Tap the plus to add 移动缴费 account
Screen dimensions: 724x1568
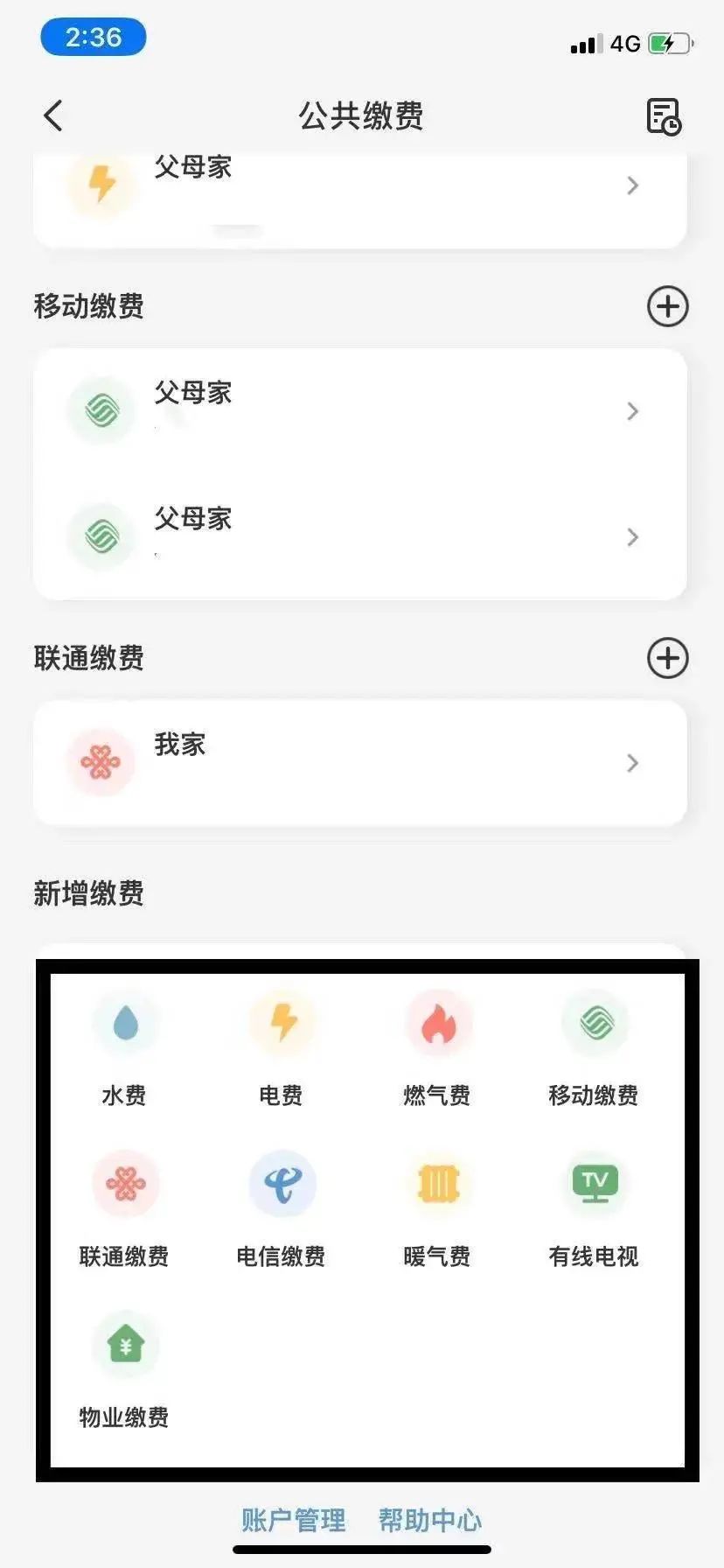[x=667, y=307]
